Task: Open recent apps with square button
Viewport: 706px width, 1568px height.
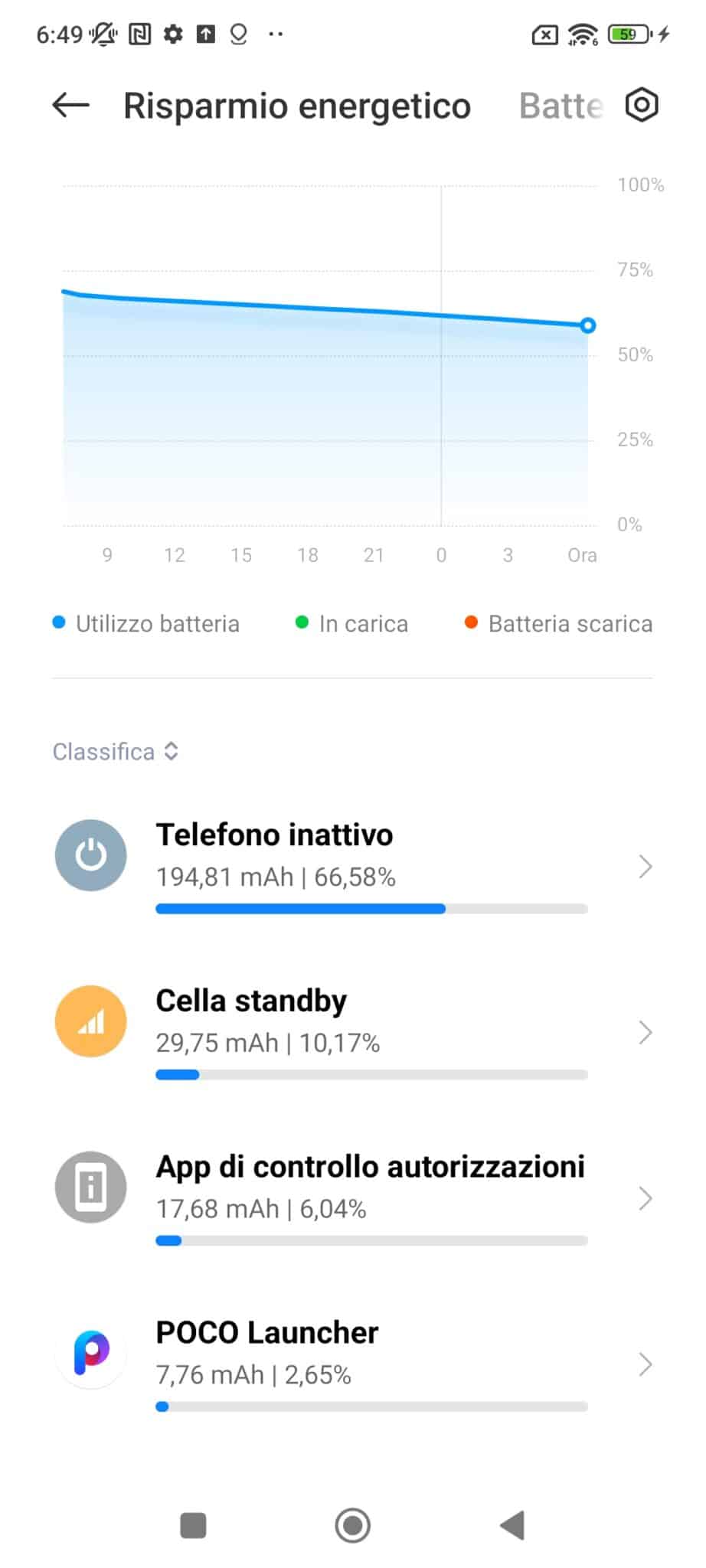Action: coord(193,1525)
